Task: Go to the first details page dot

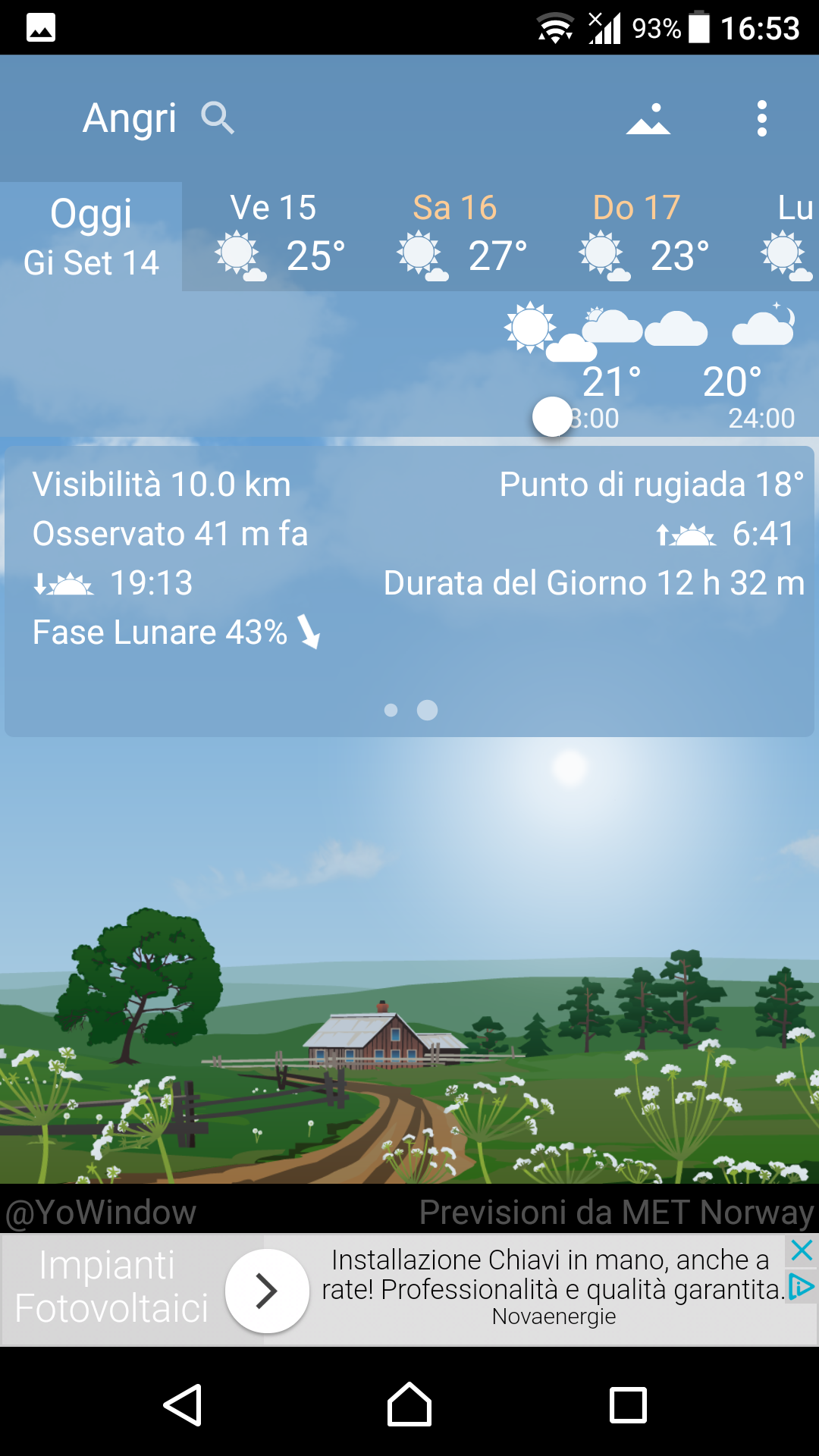Action: 391,710
